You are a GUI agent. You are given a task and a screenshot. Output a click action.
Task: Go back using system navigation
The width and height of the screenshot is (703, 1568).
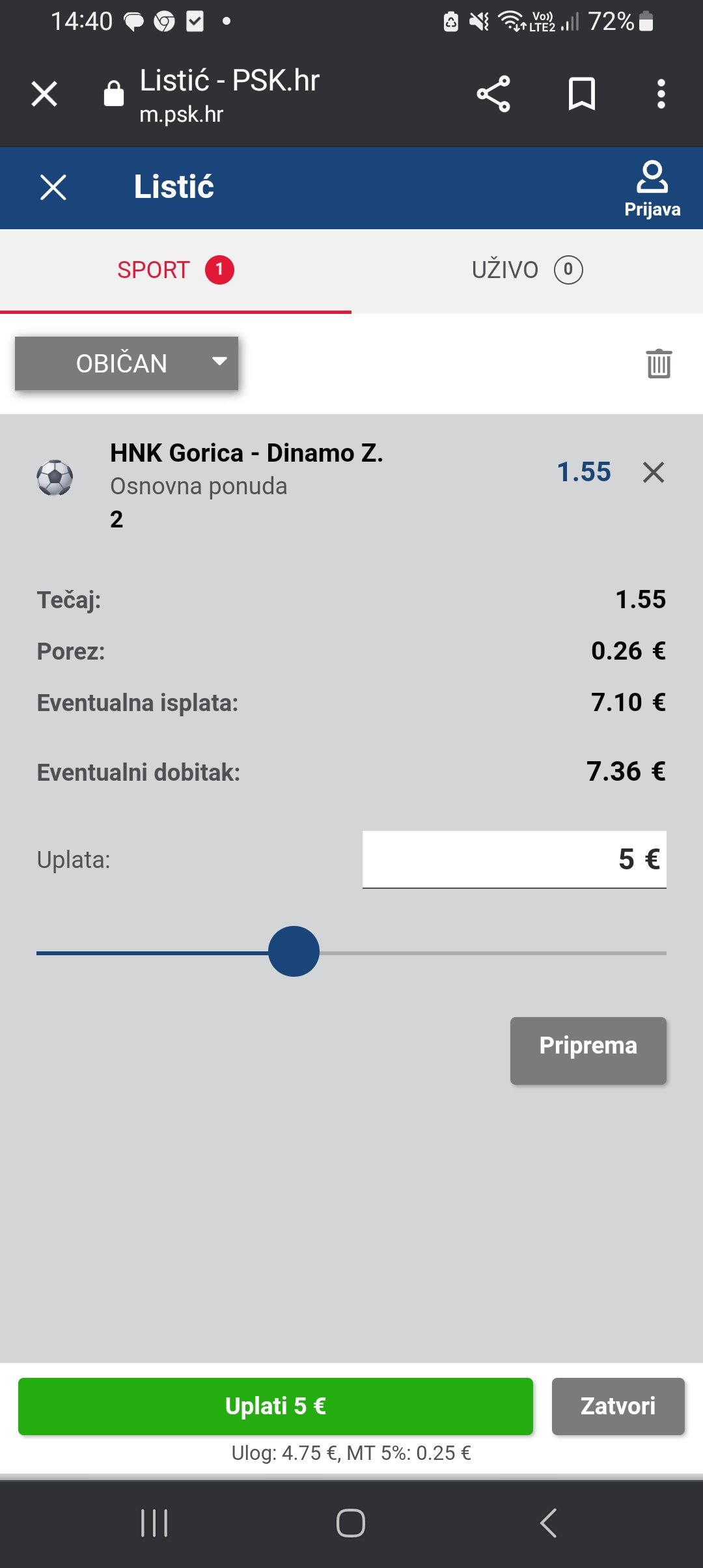(548, 1523)
